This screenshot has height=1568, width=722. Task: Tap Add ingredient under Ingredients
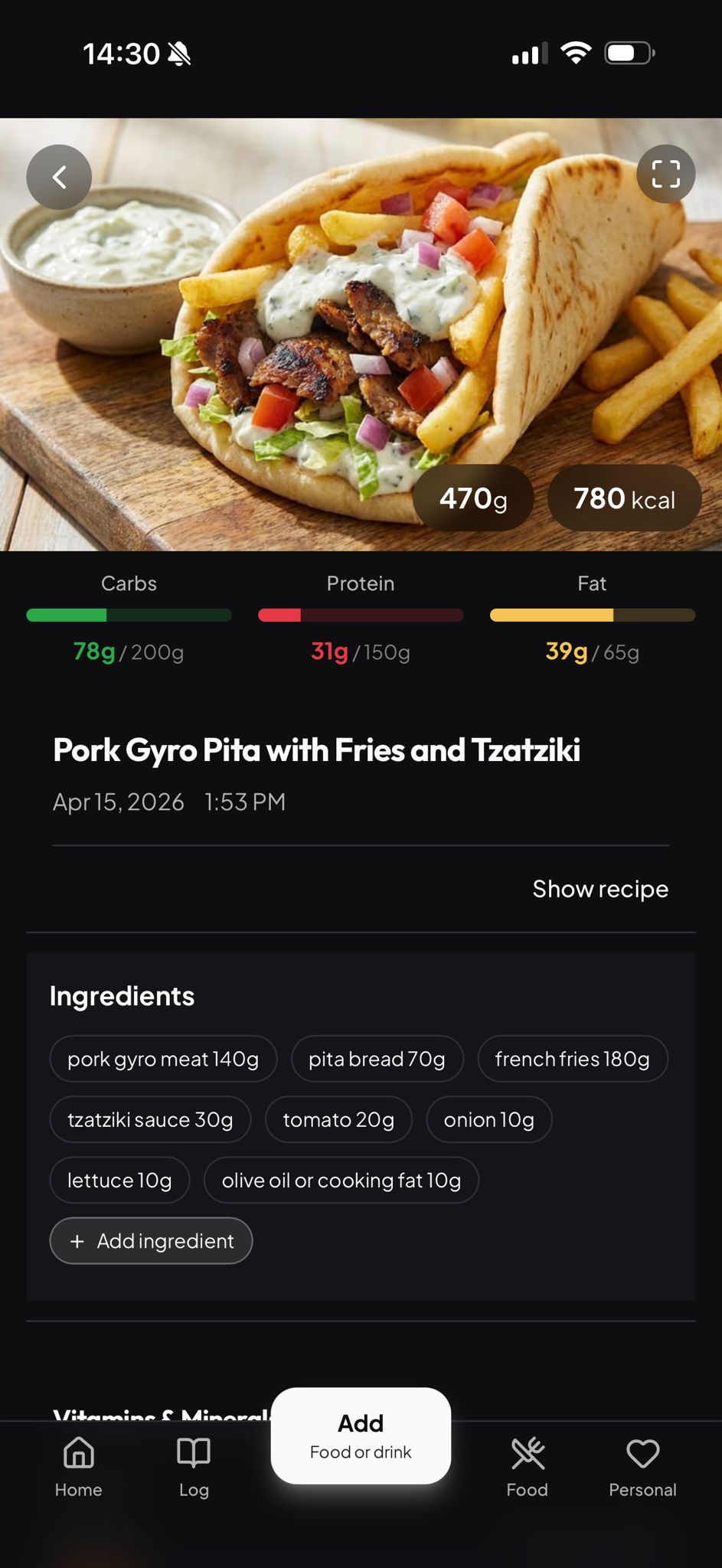pos(151,1240)
